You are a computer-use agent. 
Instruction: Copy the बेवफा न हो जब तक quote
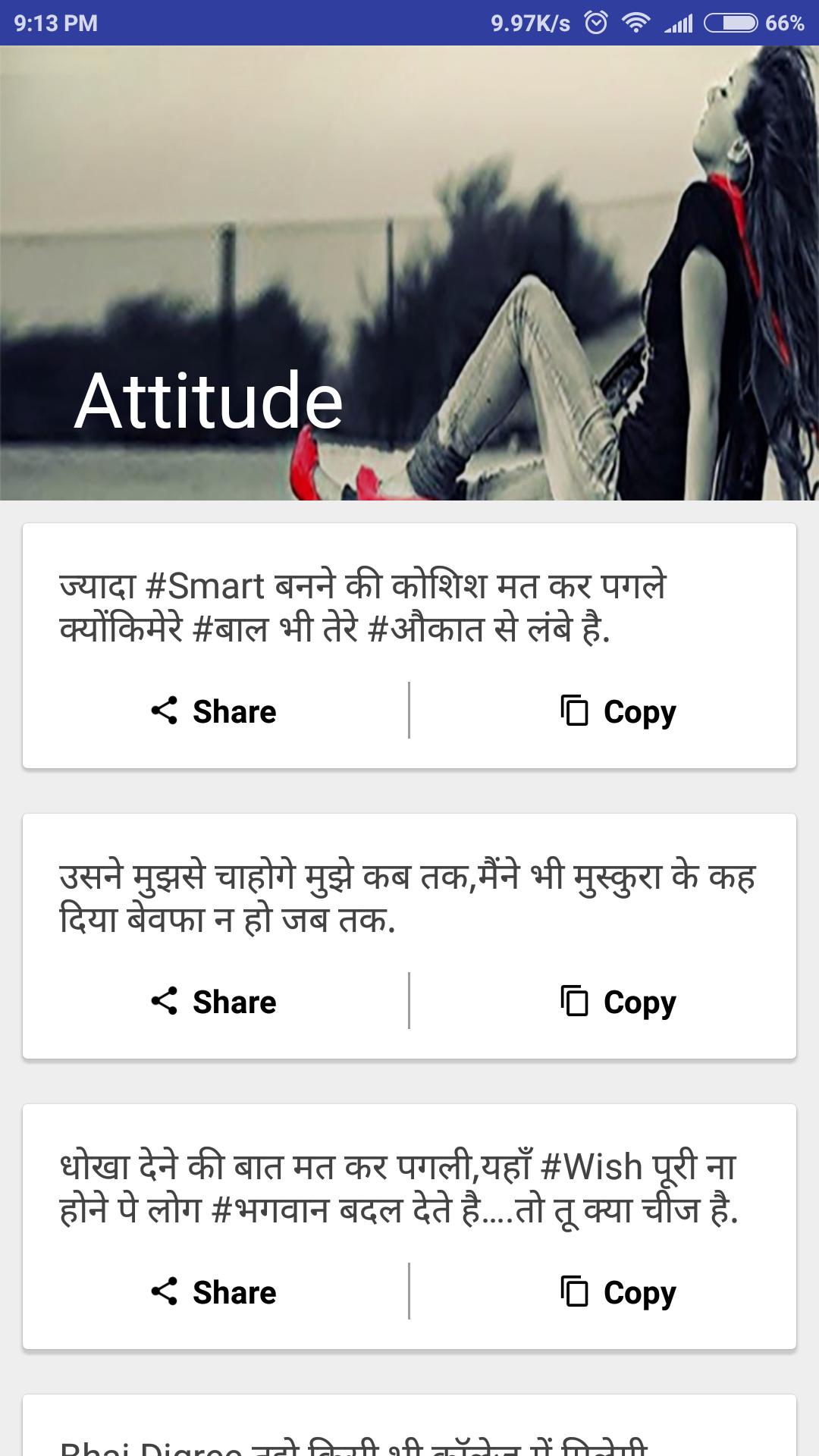pos(618,1002)
